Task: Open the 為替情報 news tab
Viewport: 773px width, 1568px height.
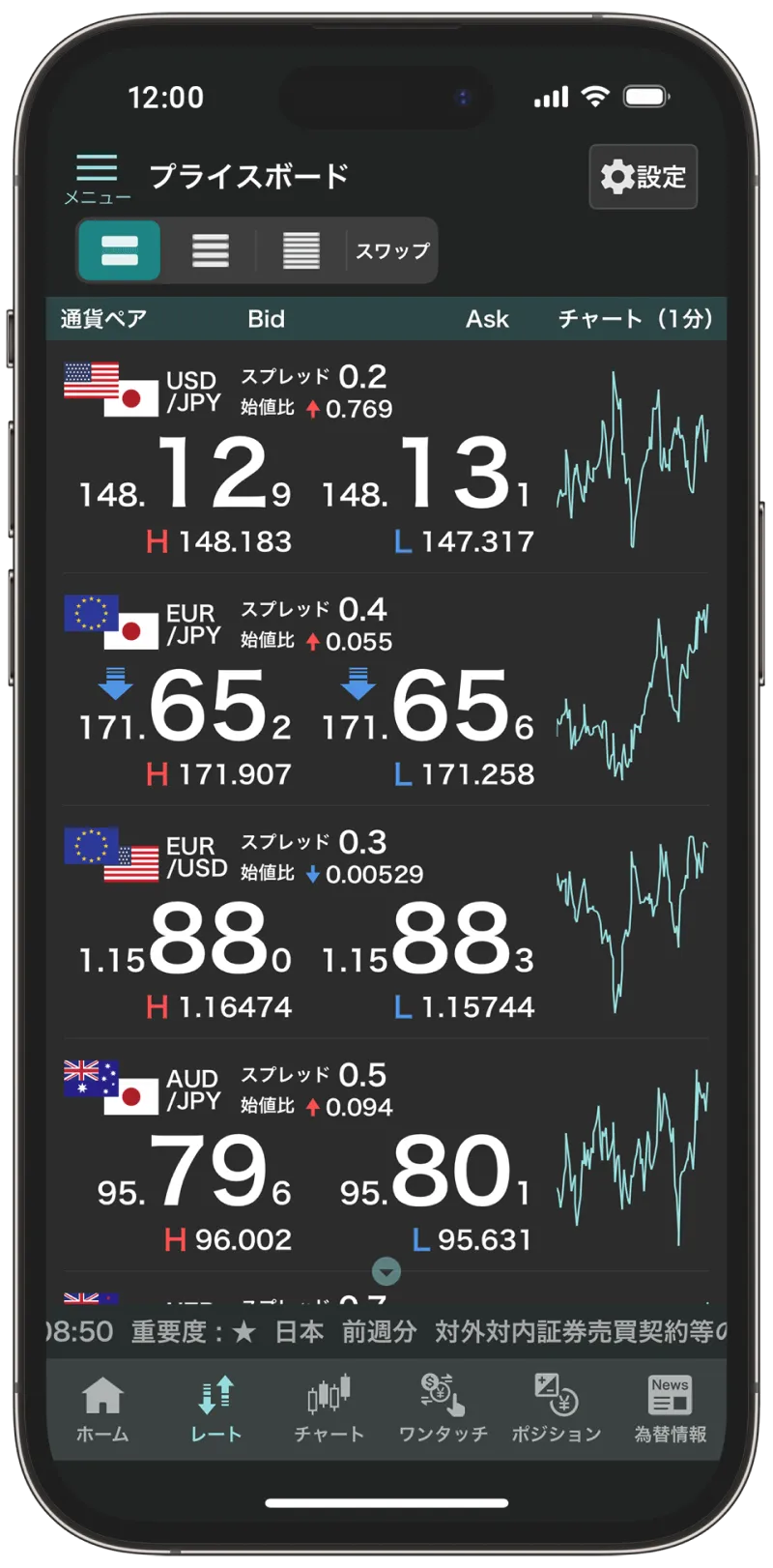Action: (670, 1409)
